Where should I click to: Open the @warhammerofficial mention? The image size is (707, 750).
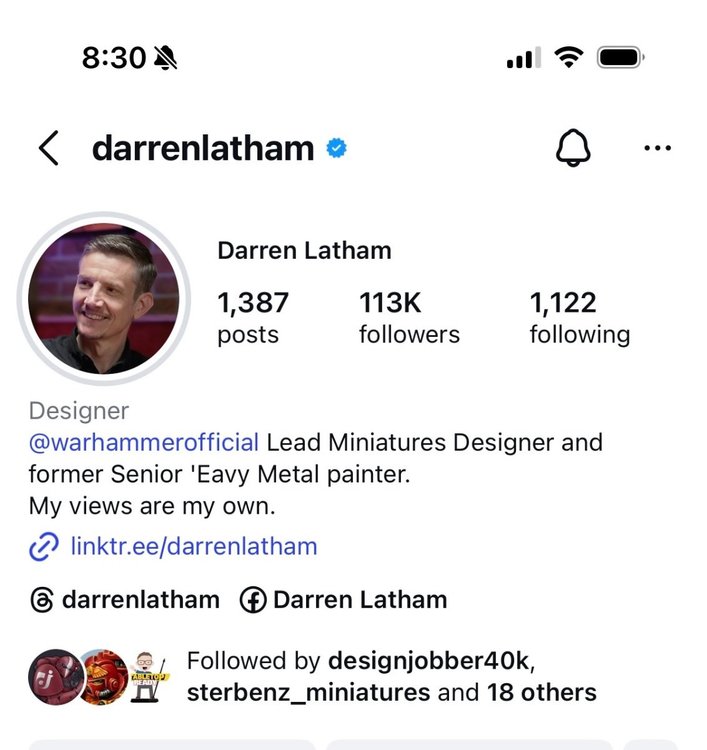[x=145, y=442]
